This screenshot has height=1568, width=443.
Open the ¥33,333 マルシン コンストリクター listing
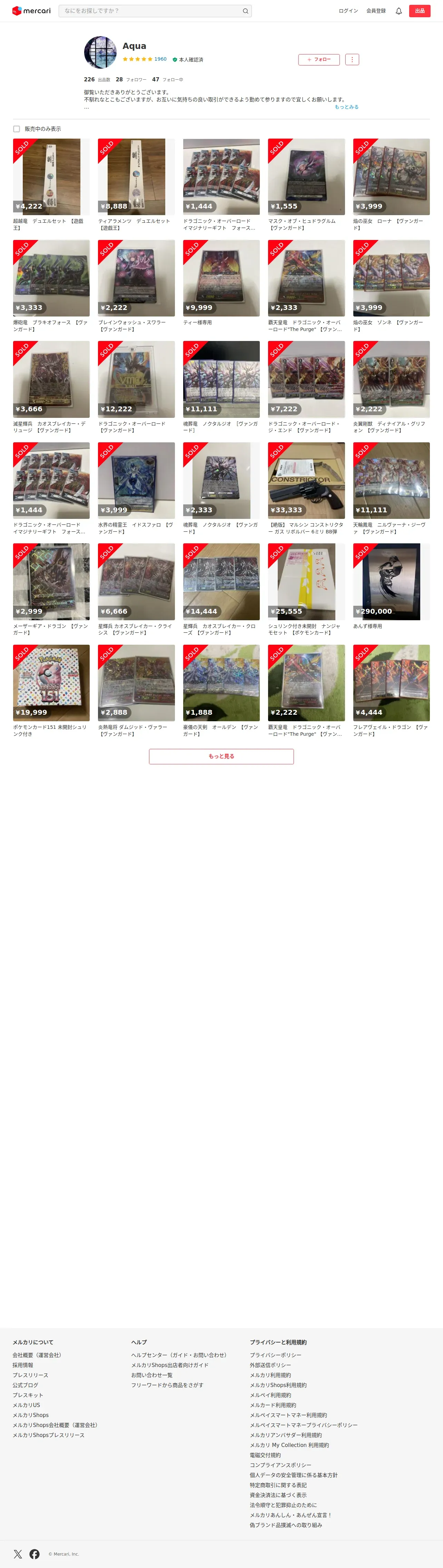click(x=306, y=480)
